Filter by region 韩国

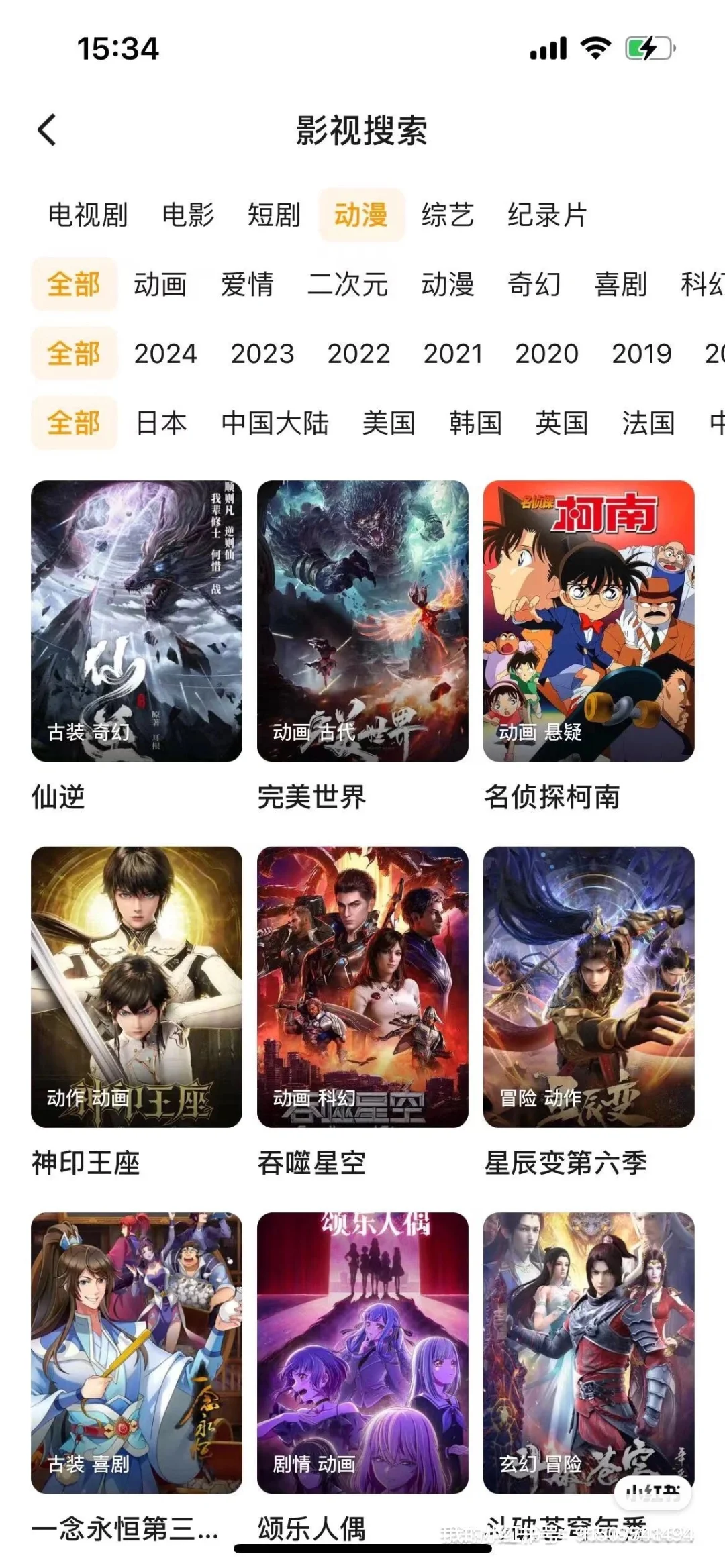click(x=475, y=423)
